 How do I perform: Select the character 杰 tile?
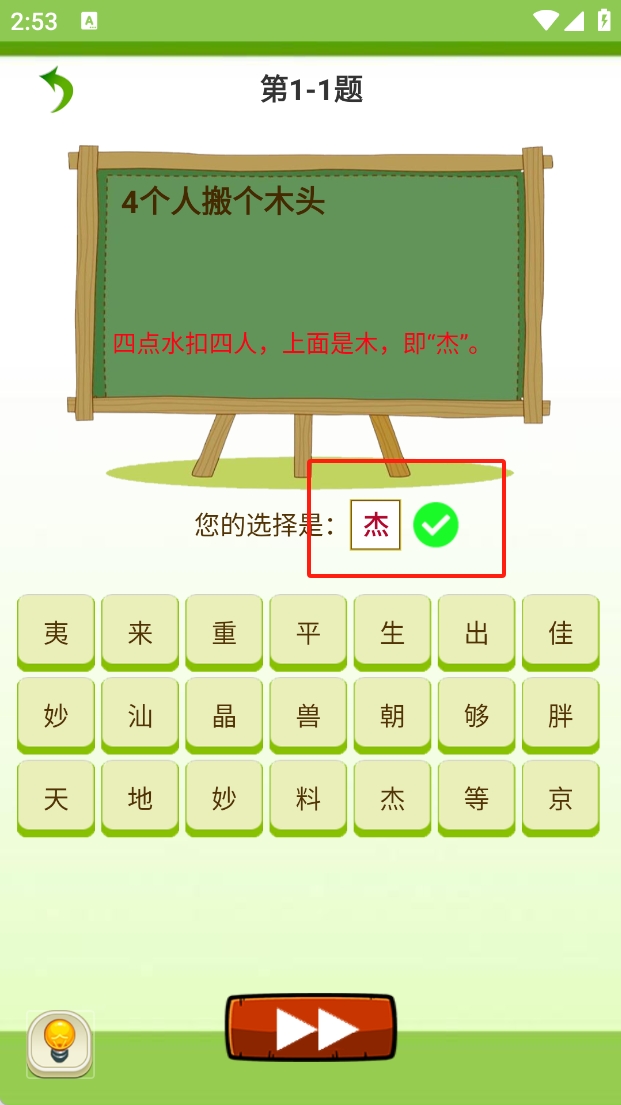coord(392,798)
